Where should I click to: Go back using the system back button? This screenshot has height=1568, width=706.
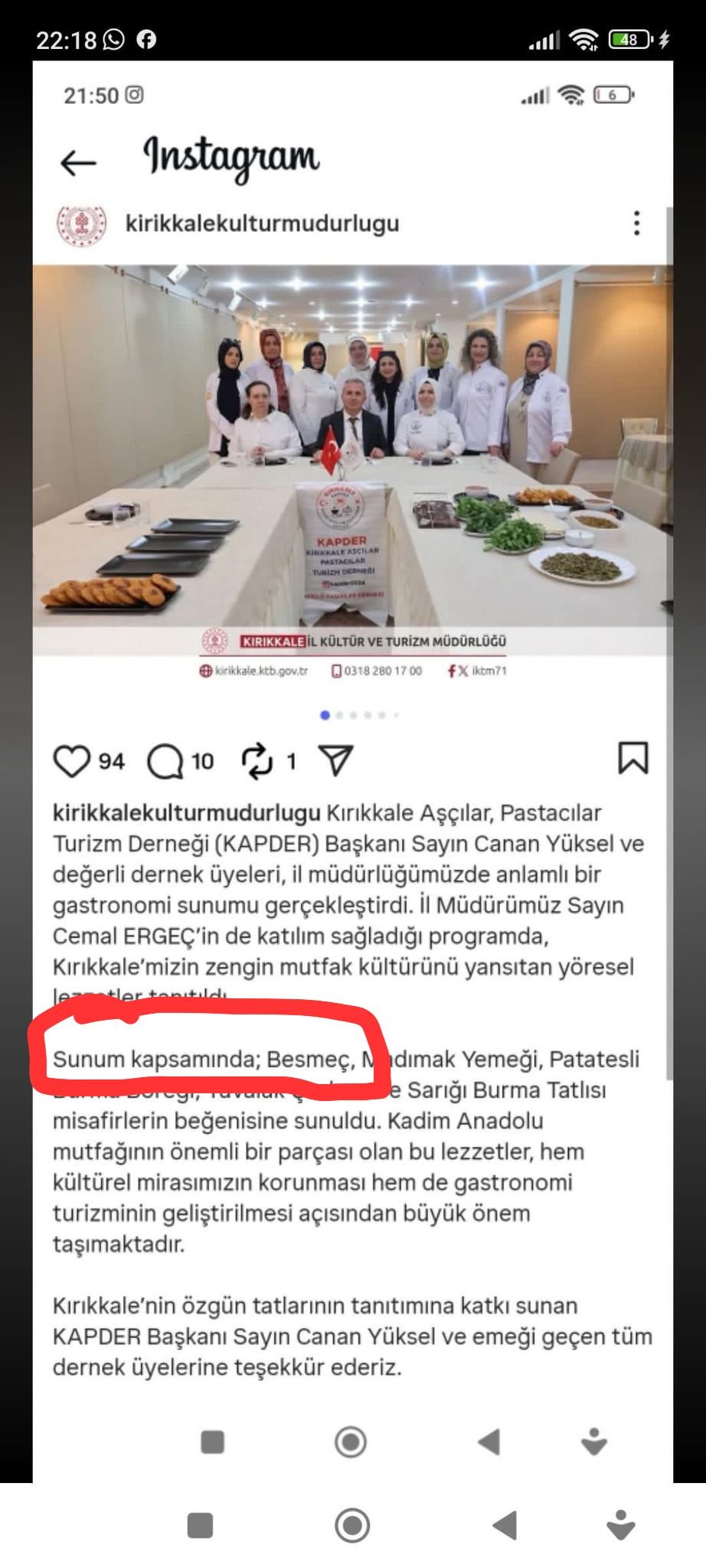[504, 1525]
